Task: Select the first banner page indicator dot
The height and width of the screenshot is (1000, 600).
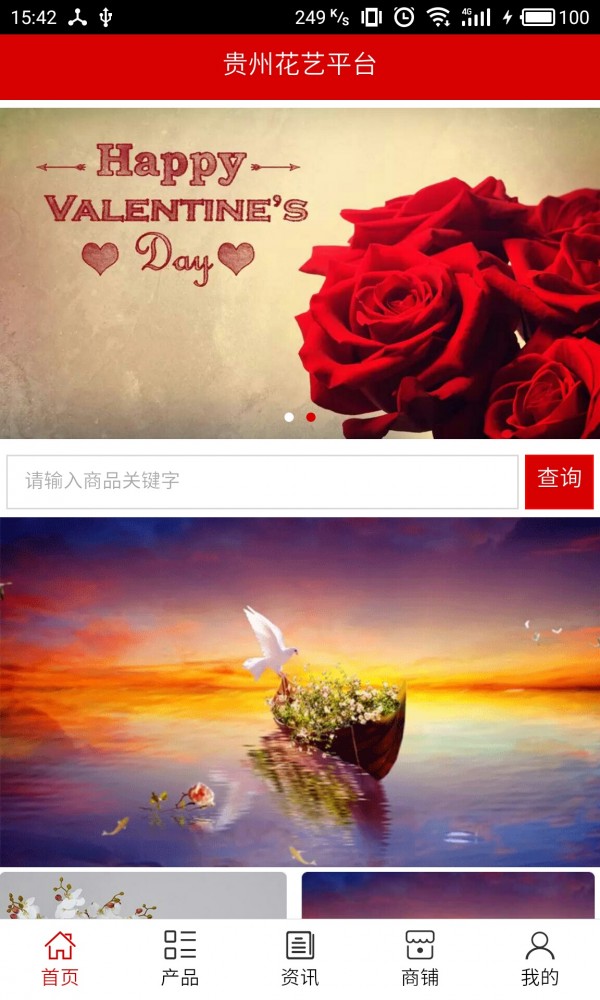Action: (x=289, y=417)
